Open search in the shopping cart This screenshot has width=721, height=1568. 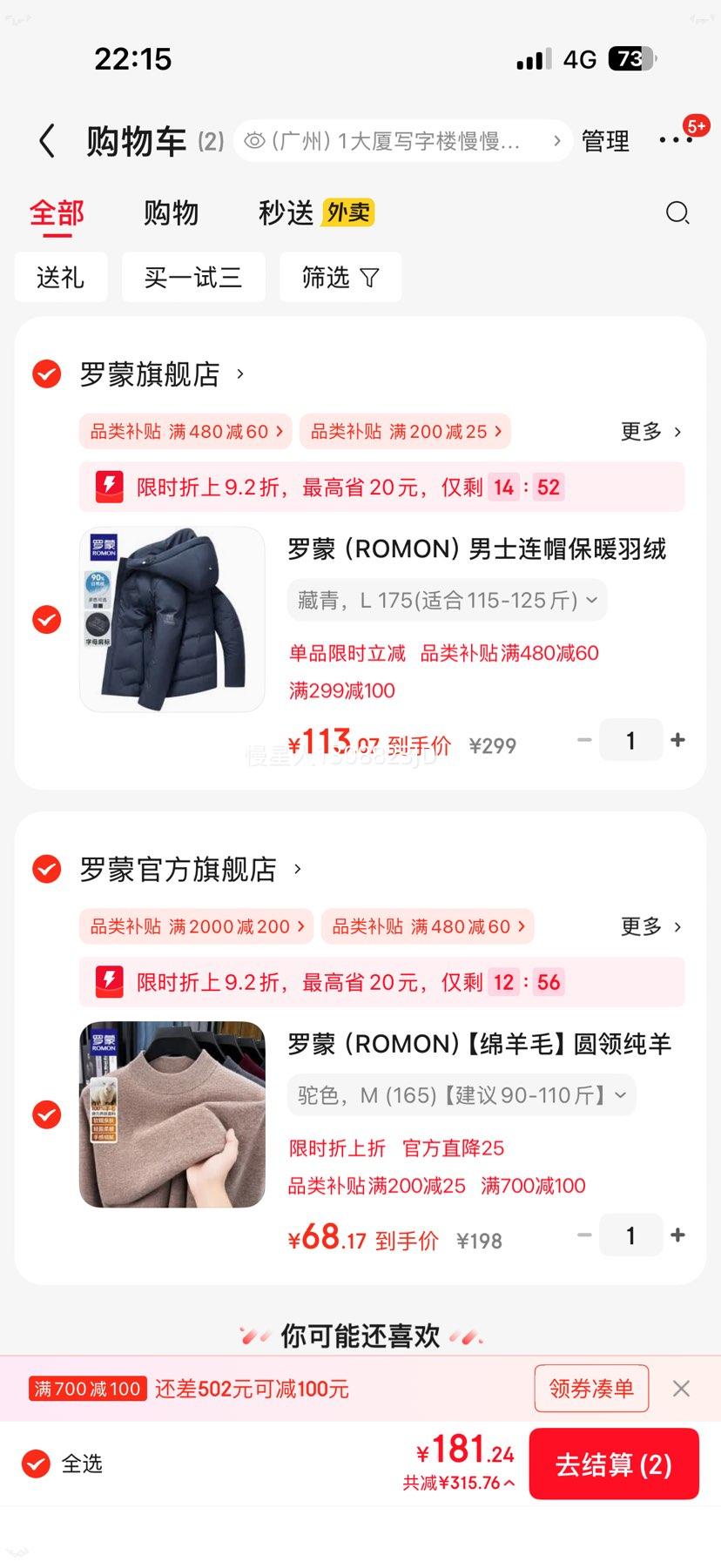[677, 213]
